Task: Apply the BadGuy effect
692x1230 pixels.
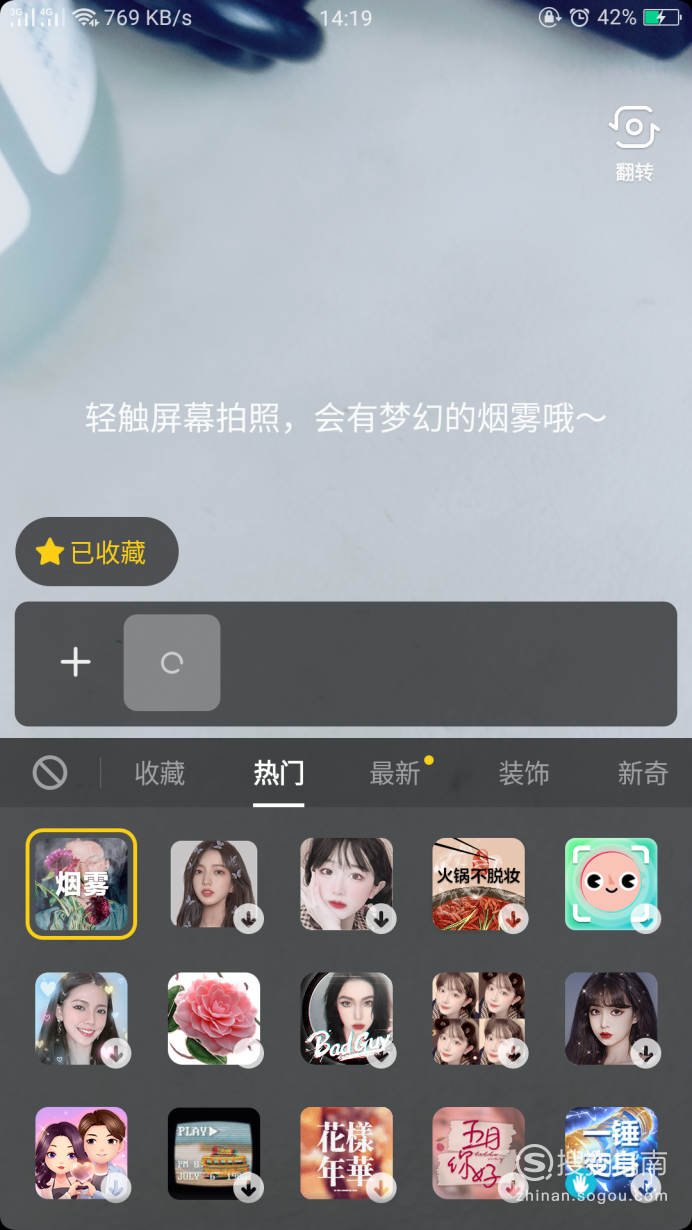Action: 347,1018
